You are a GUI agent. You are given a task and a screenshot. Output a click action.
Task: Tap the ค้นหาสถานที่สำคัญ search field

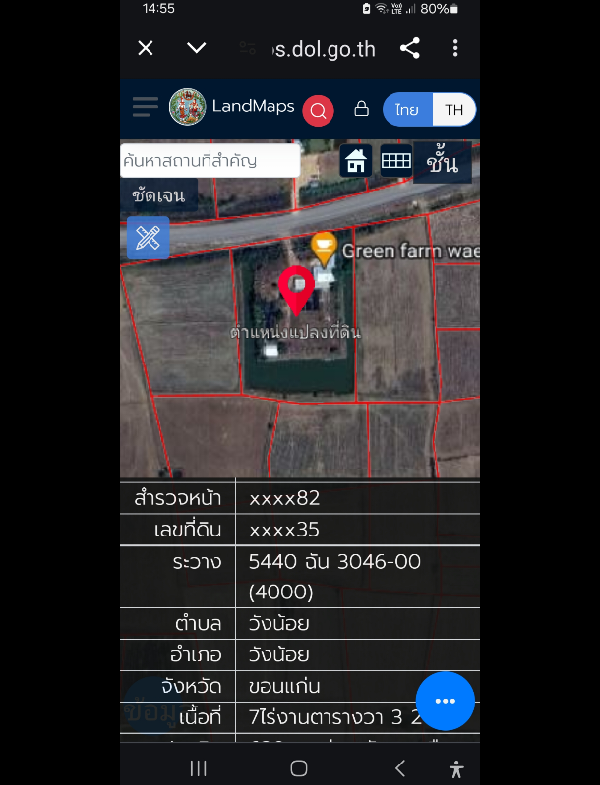coord(210,161)
